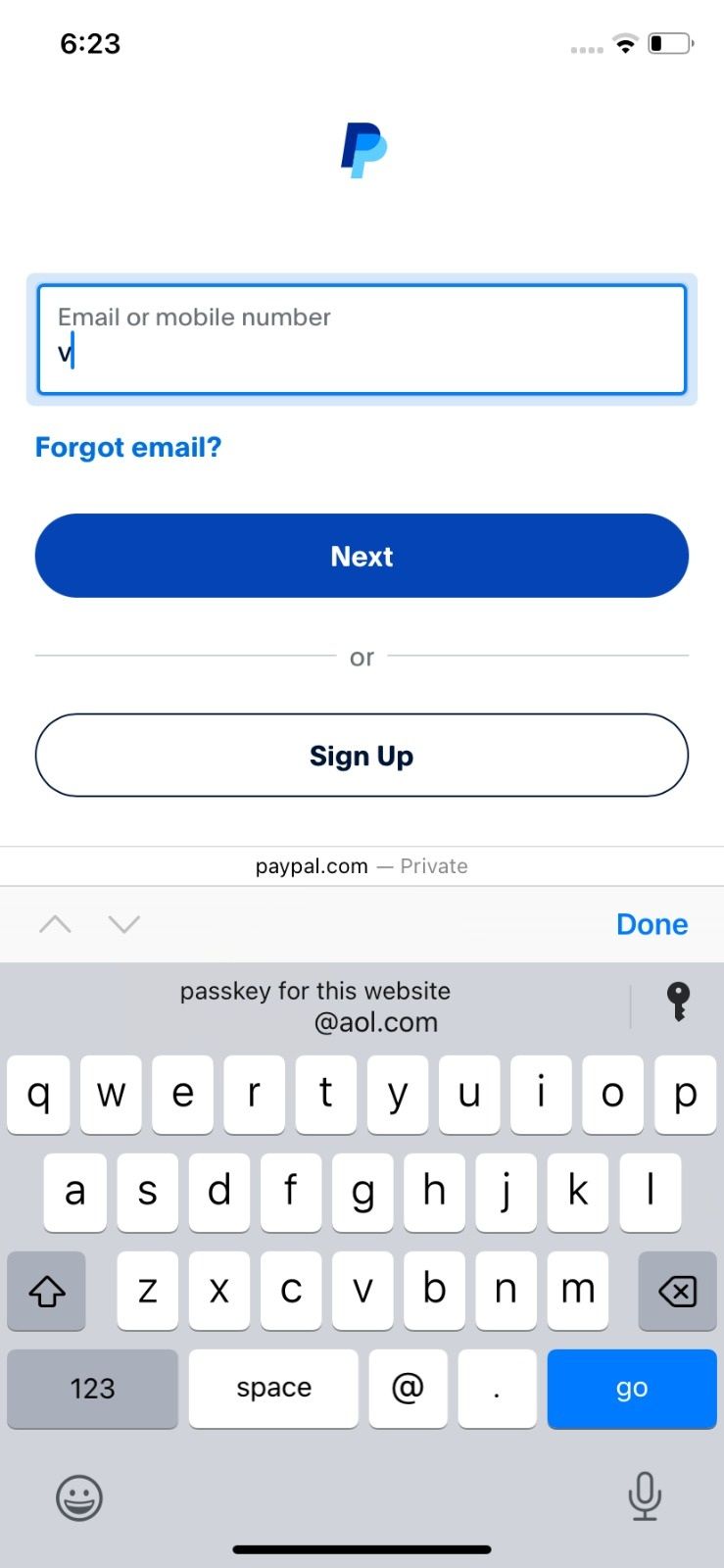Move to previous field with up chevron
Image resolution: width=724 pixels, height=1568 pixels.
point(55,924)
